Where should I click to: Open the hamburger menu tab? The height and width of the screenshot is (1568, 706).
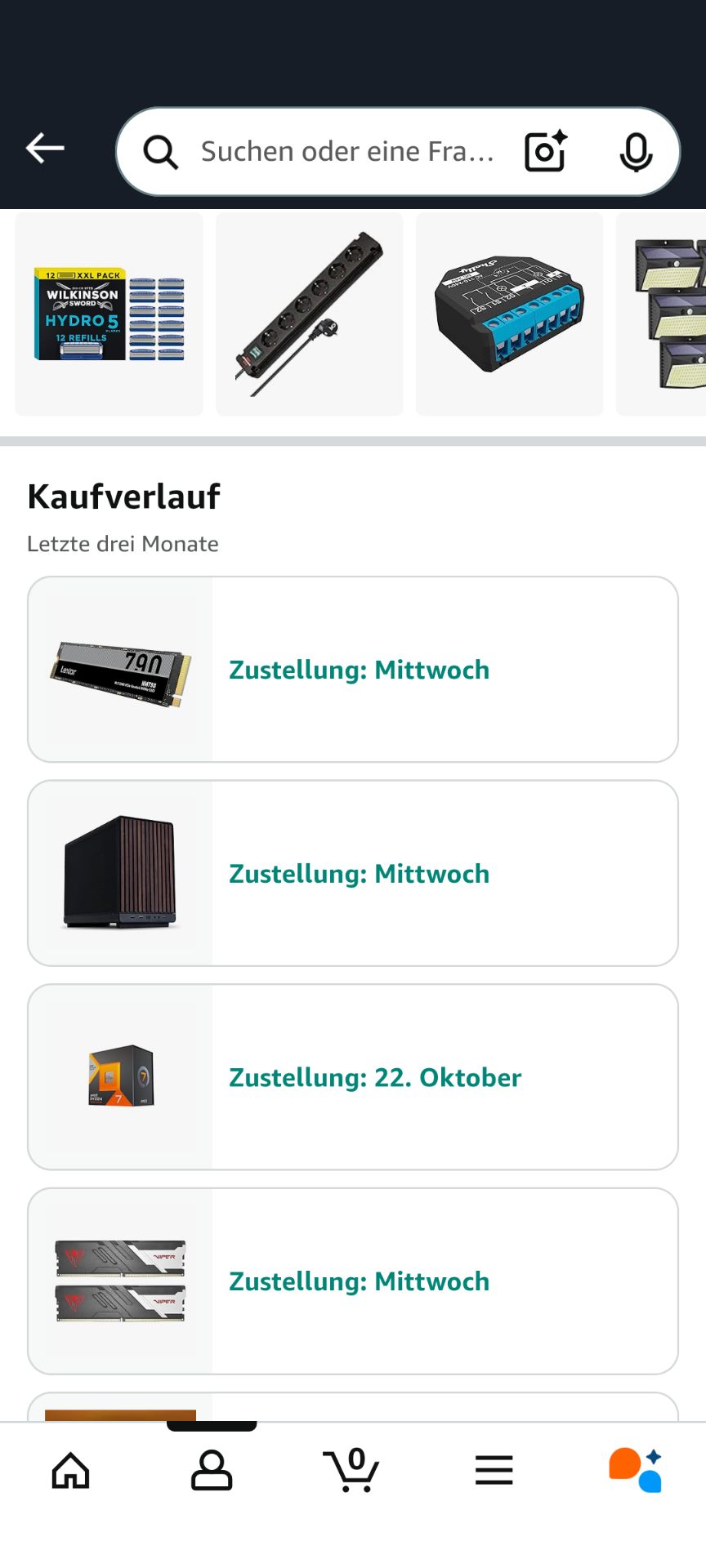click(494, 1471)
